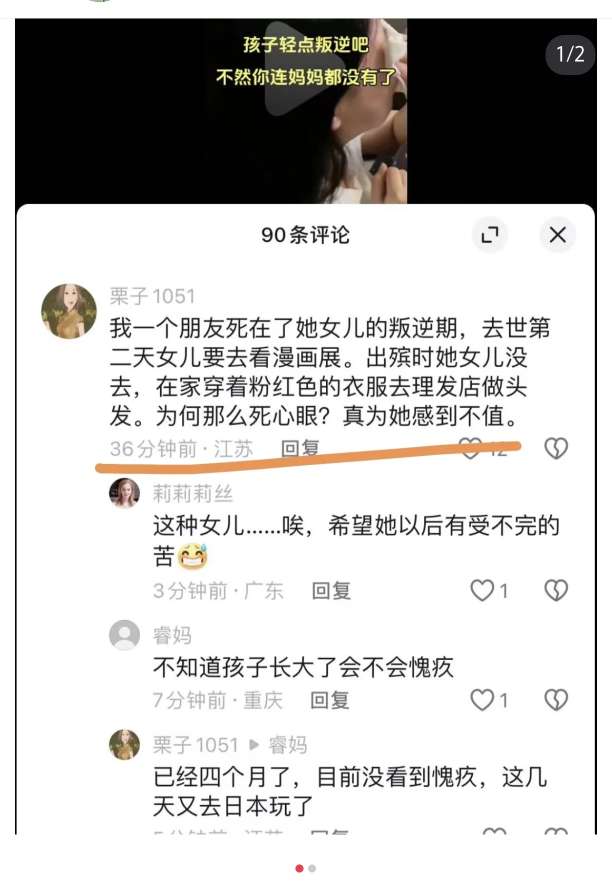Close the 90条评论 comments panel
612x890 pixels.
tap(557, 235)
